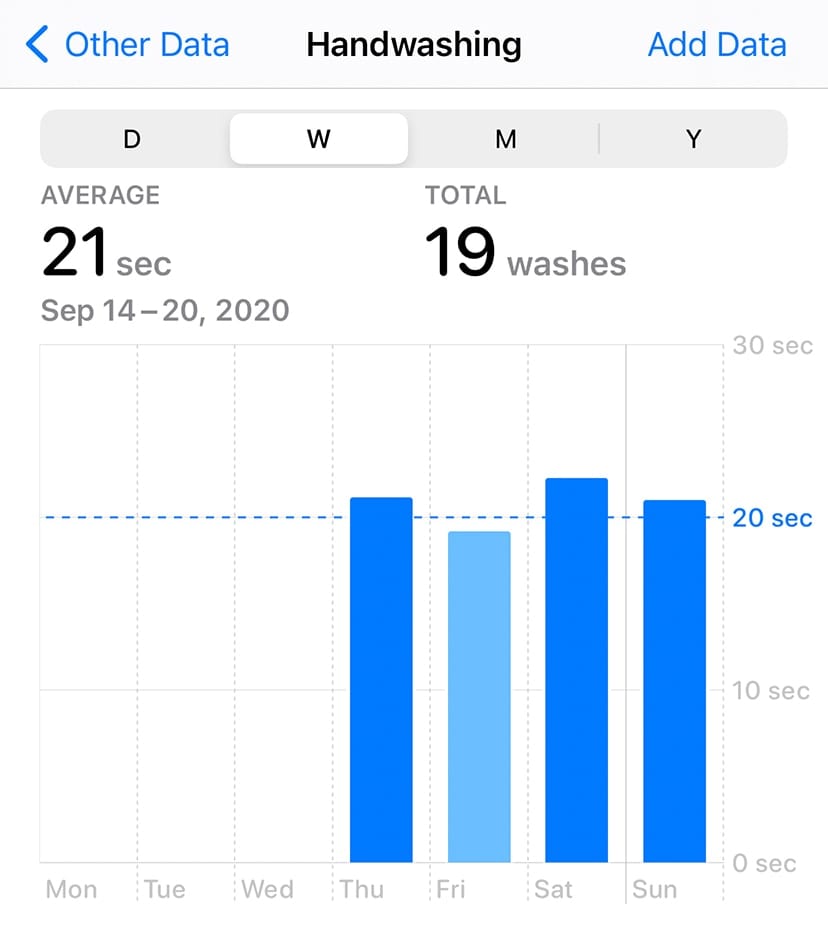Viewport: 828px width, 928px height.
Task: Select the W week view
Action: click(x=318, y=139)
